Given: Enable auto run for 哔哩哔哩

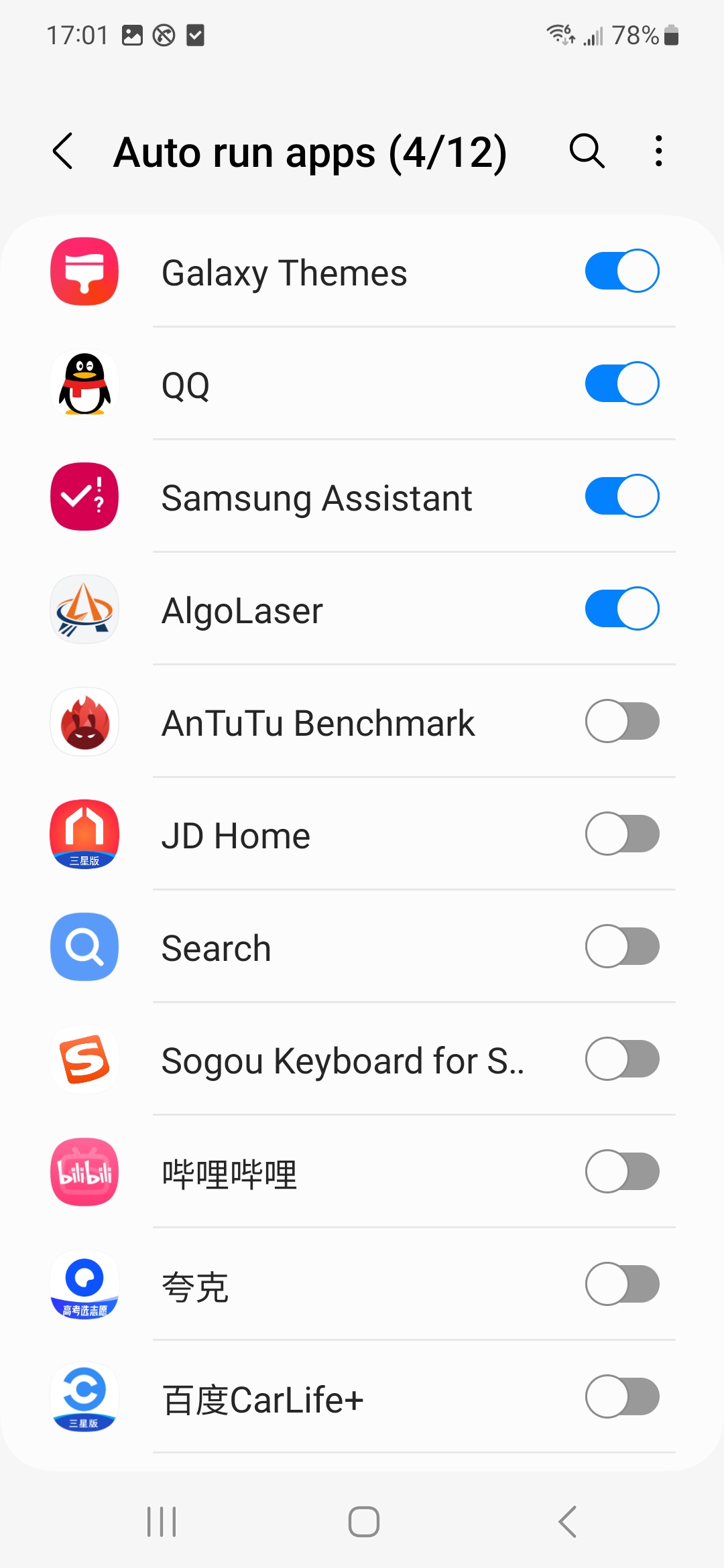Looking at the screenshot, I should click(x=621, y=1172).
